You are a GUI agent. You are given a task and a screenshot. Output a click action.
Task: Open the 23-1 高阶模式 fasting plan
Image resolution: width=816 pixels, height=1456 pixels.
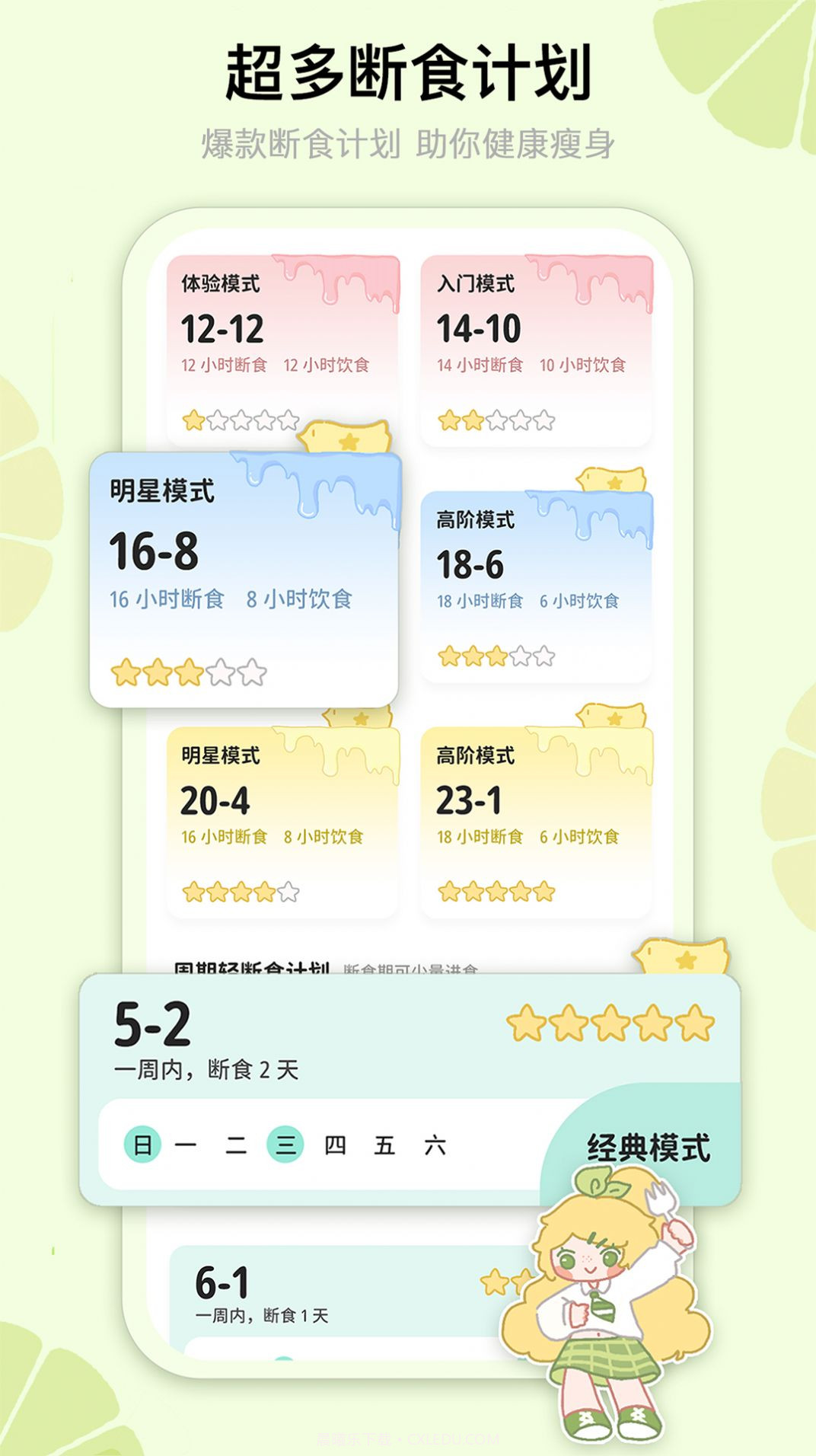(537, 815)
